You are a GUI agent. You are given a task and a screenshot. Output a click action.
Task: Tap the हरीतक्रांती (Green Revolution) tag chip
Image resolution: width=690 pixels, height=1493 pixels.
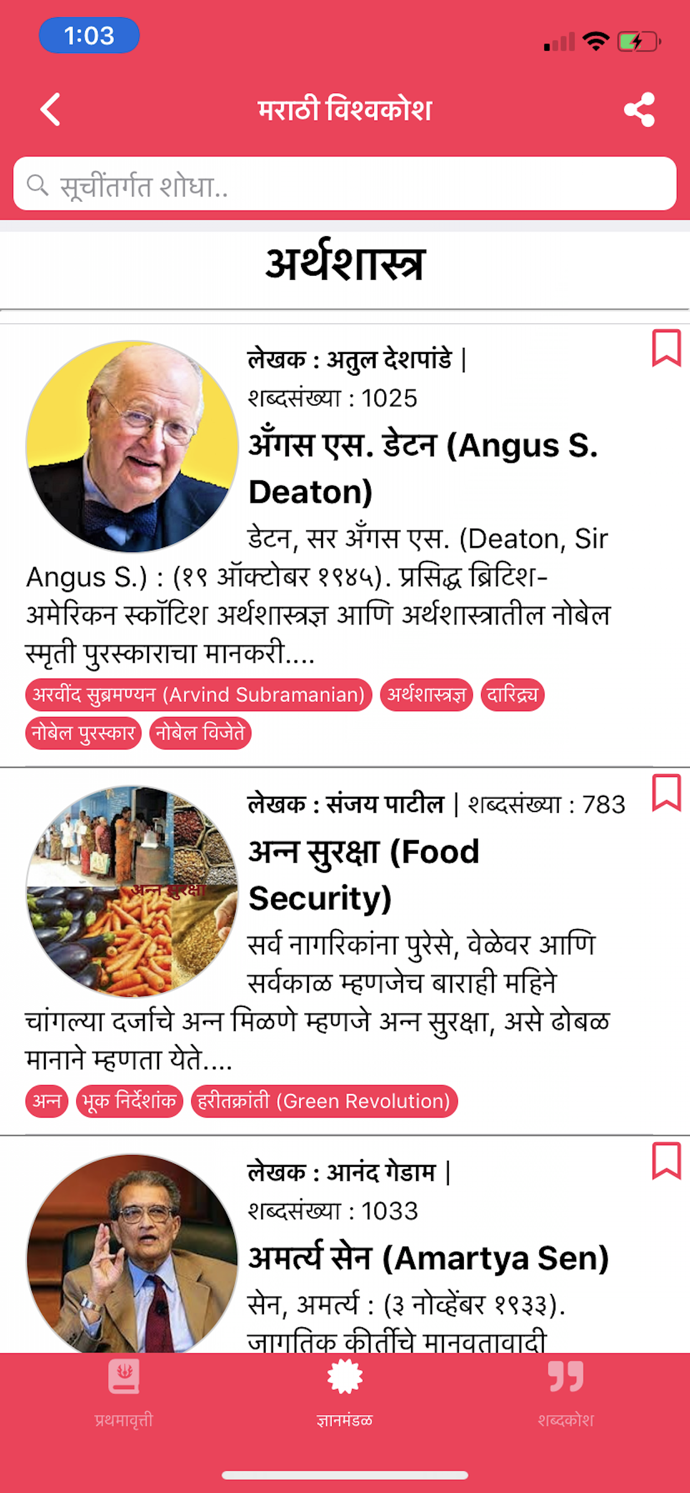pos(324,1101)
